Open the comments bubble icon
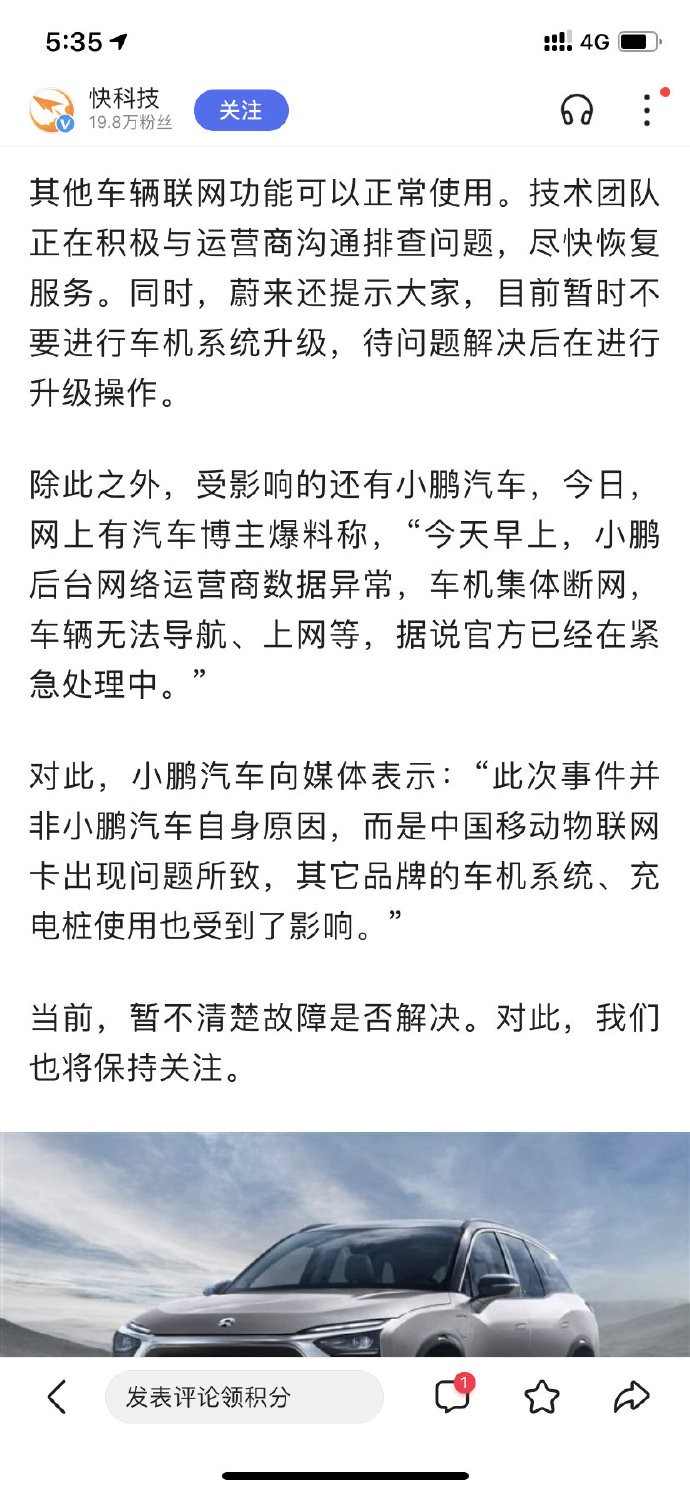Screen dimensions: 690x1493 453,1396
